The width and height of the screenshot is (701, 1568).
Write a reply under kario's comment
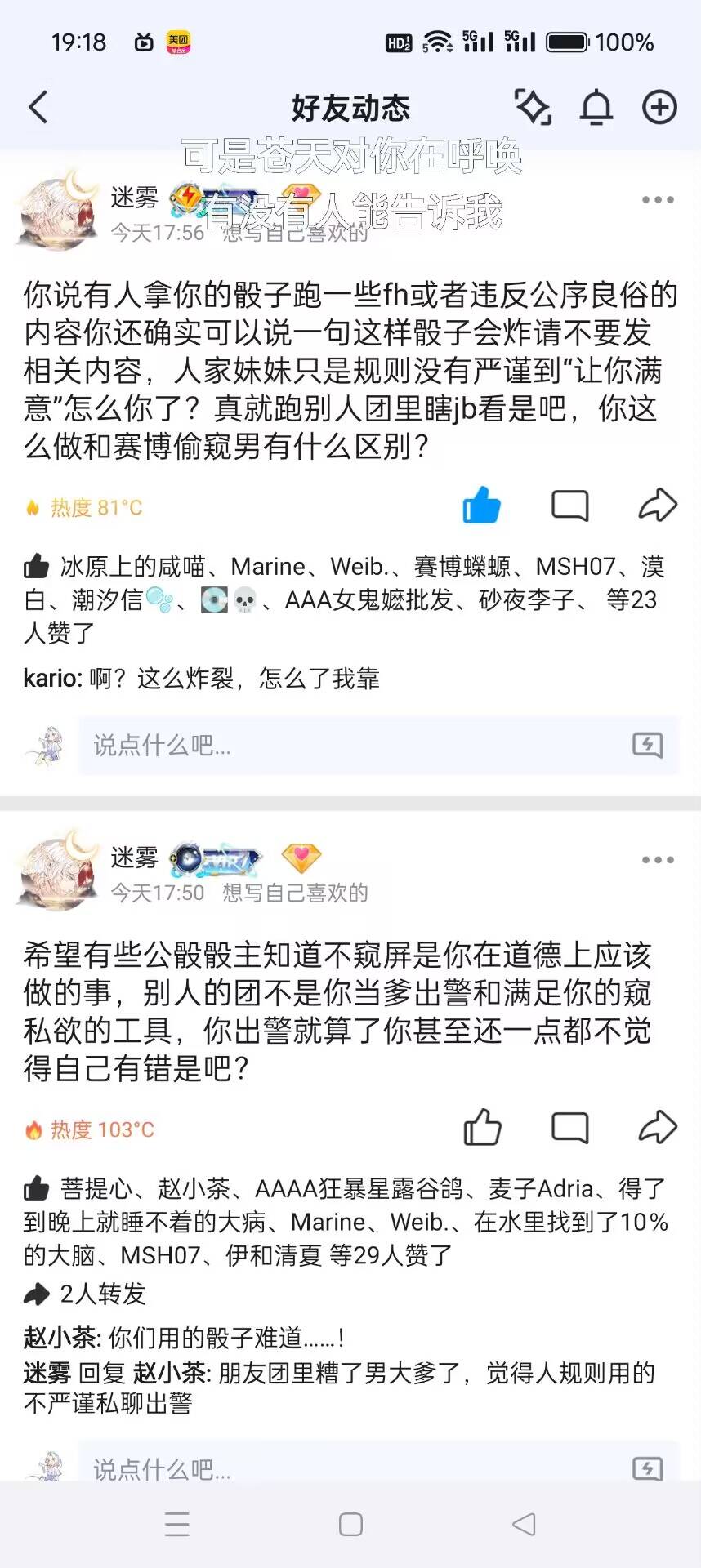coord(359,745)
